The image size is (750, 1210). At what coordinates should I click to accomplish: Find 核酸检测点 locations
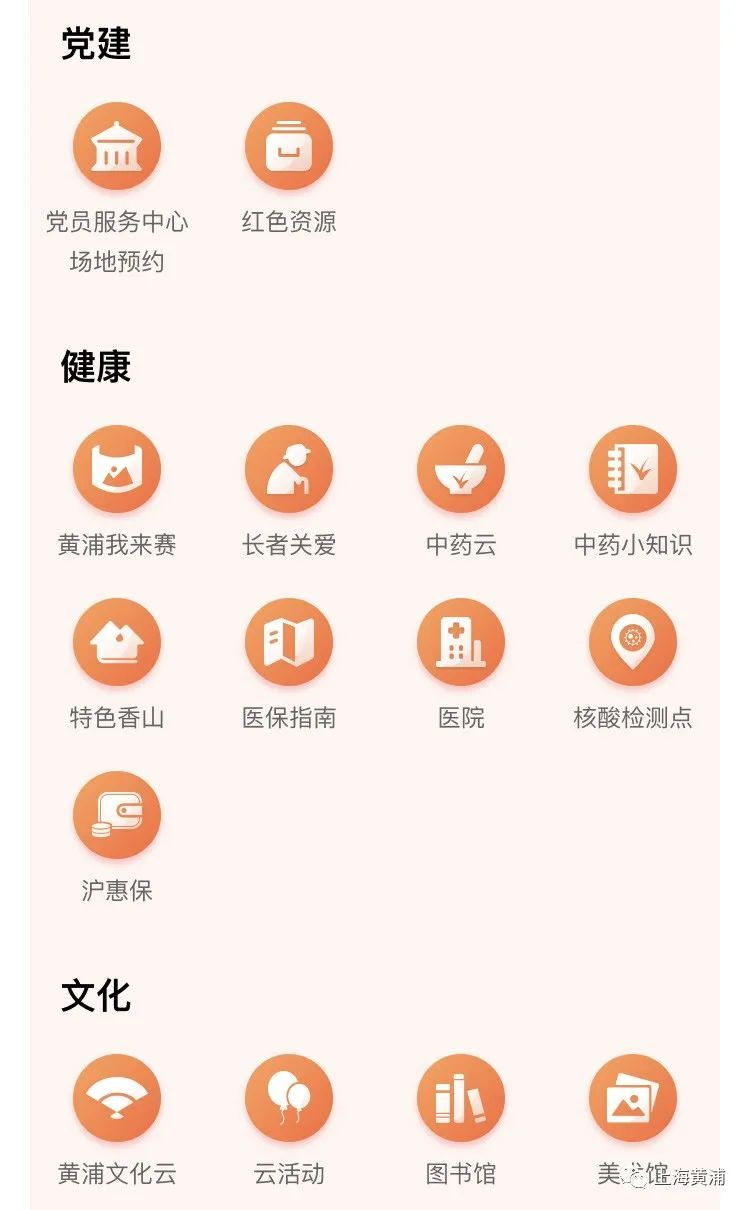coord(633,643)
